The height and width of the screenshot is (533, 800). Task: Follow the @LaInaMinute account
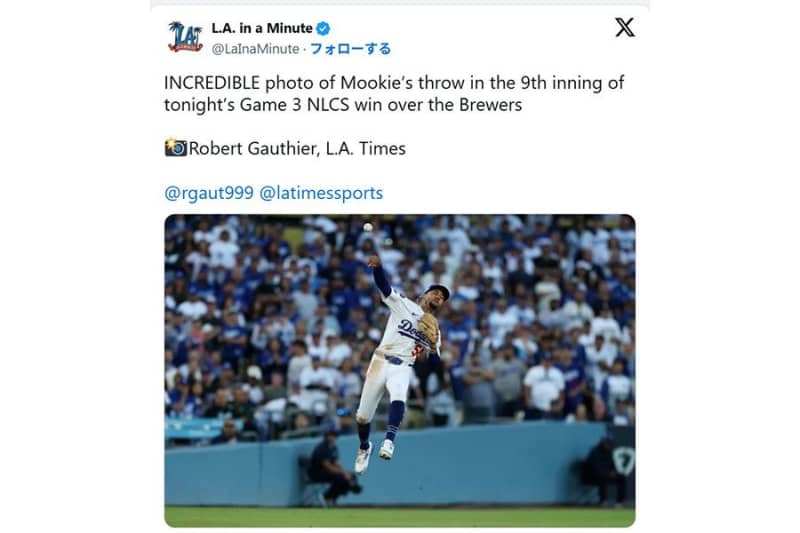pos(350,48)
